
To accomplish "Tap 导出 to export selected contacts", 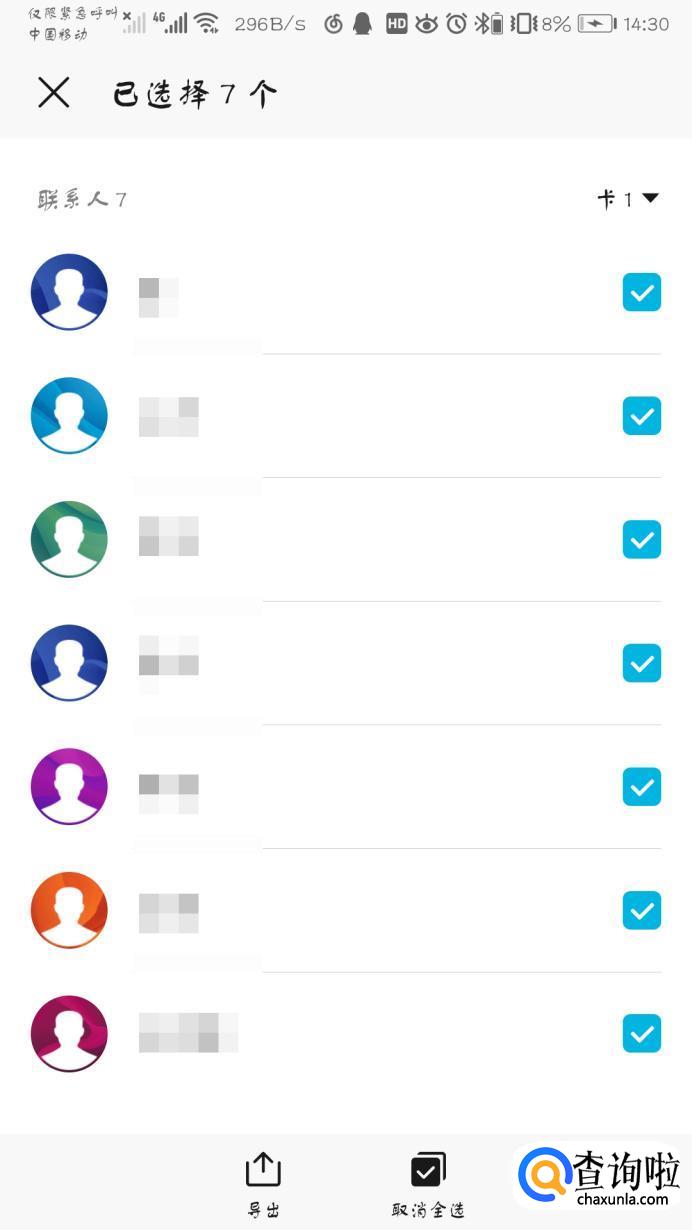I will tap(263, 1183).
